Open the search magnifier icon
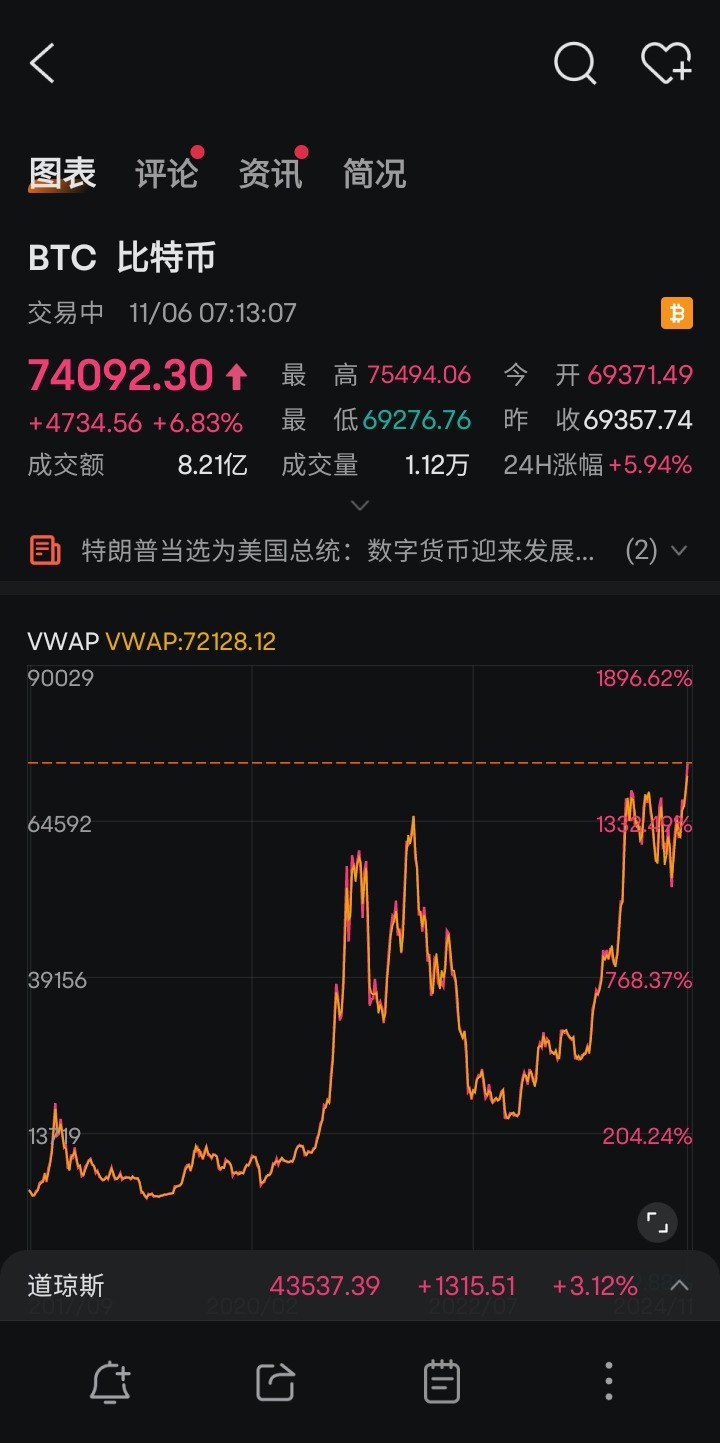Screen dimensions: 720x1443 pos(575,63)
